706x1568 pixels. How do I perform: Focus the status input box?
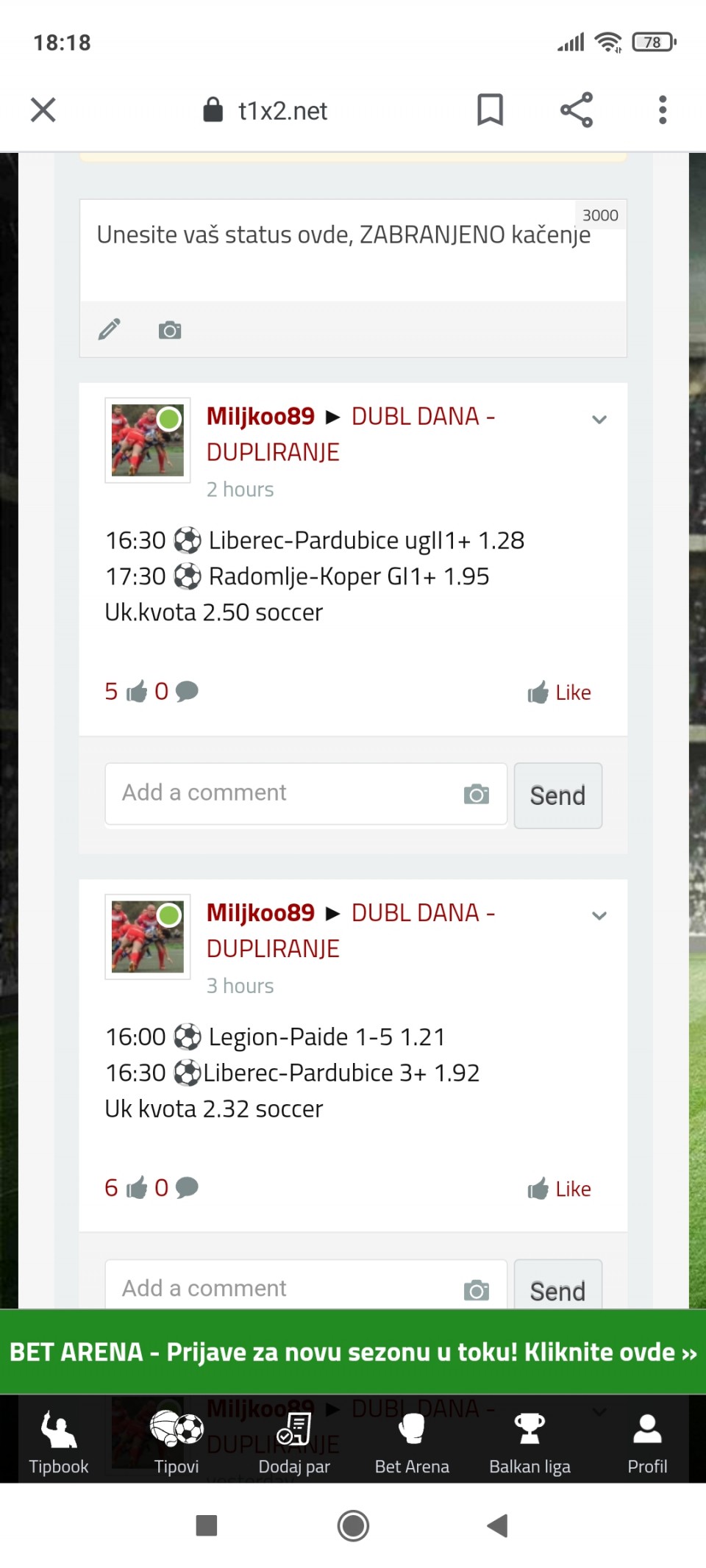[x=353, y=251]
